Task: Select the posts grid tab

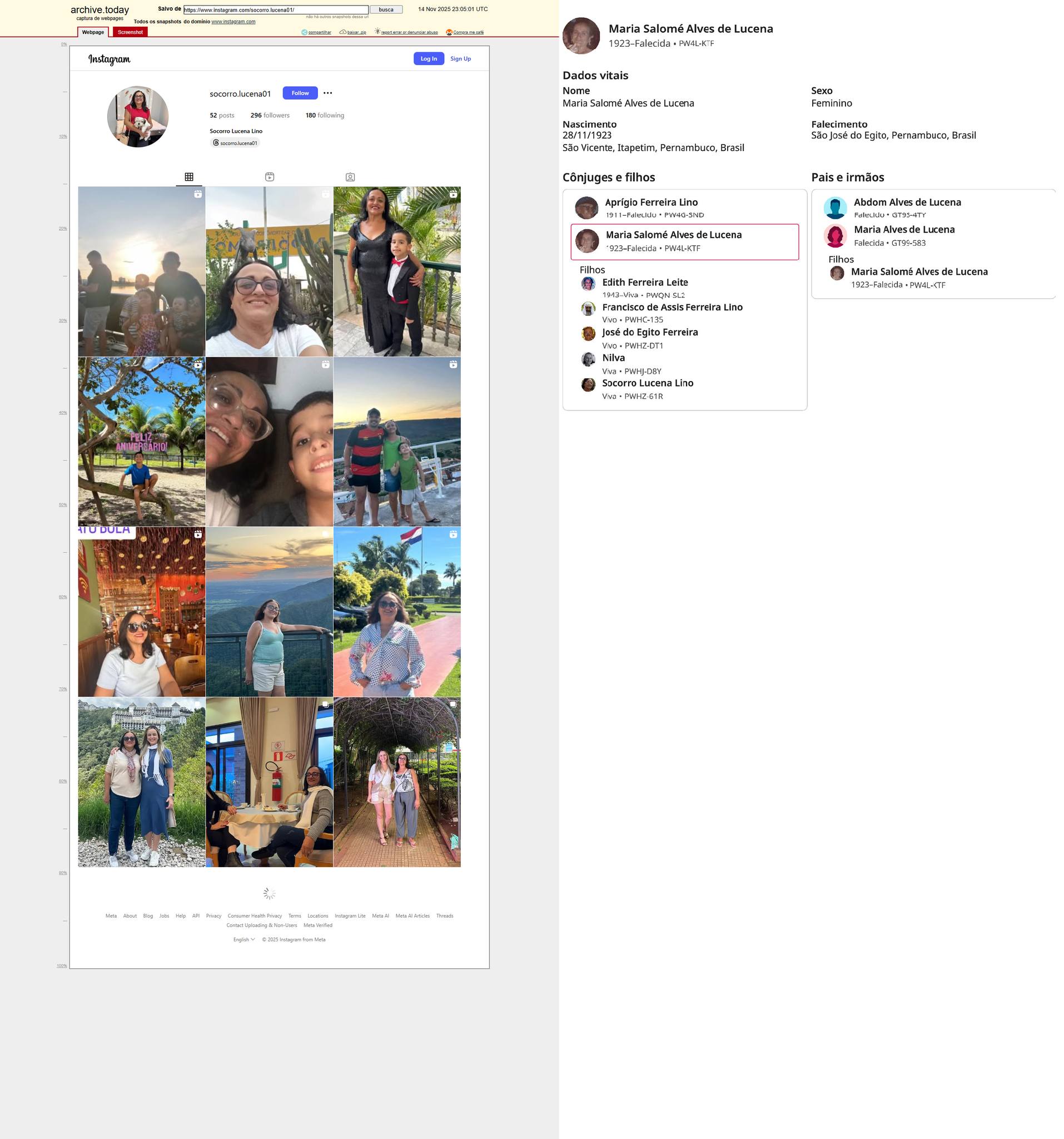Action: [189, 177]
